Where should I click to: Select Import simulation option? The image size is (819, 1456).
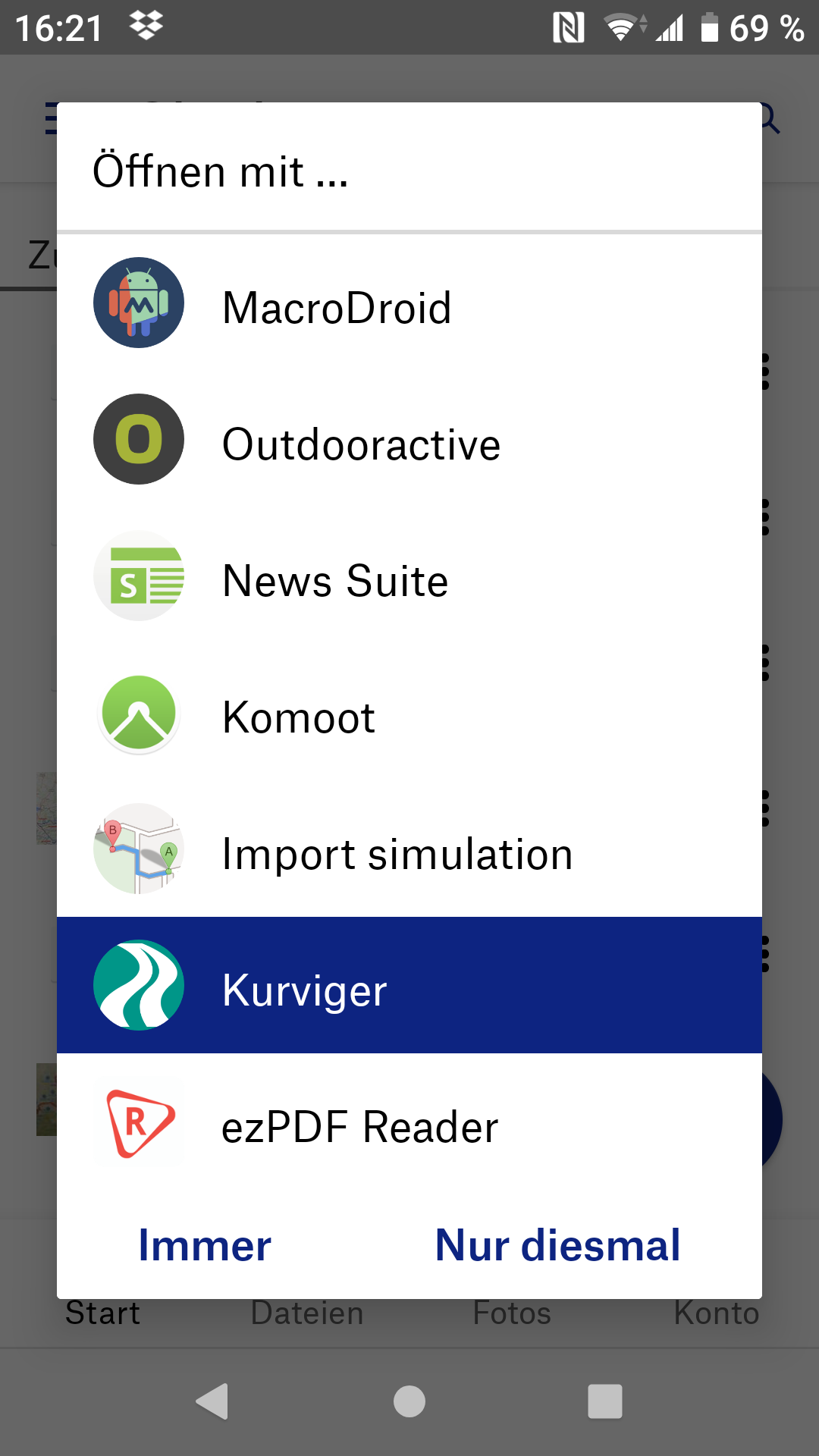coord(409,849)
